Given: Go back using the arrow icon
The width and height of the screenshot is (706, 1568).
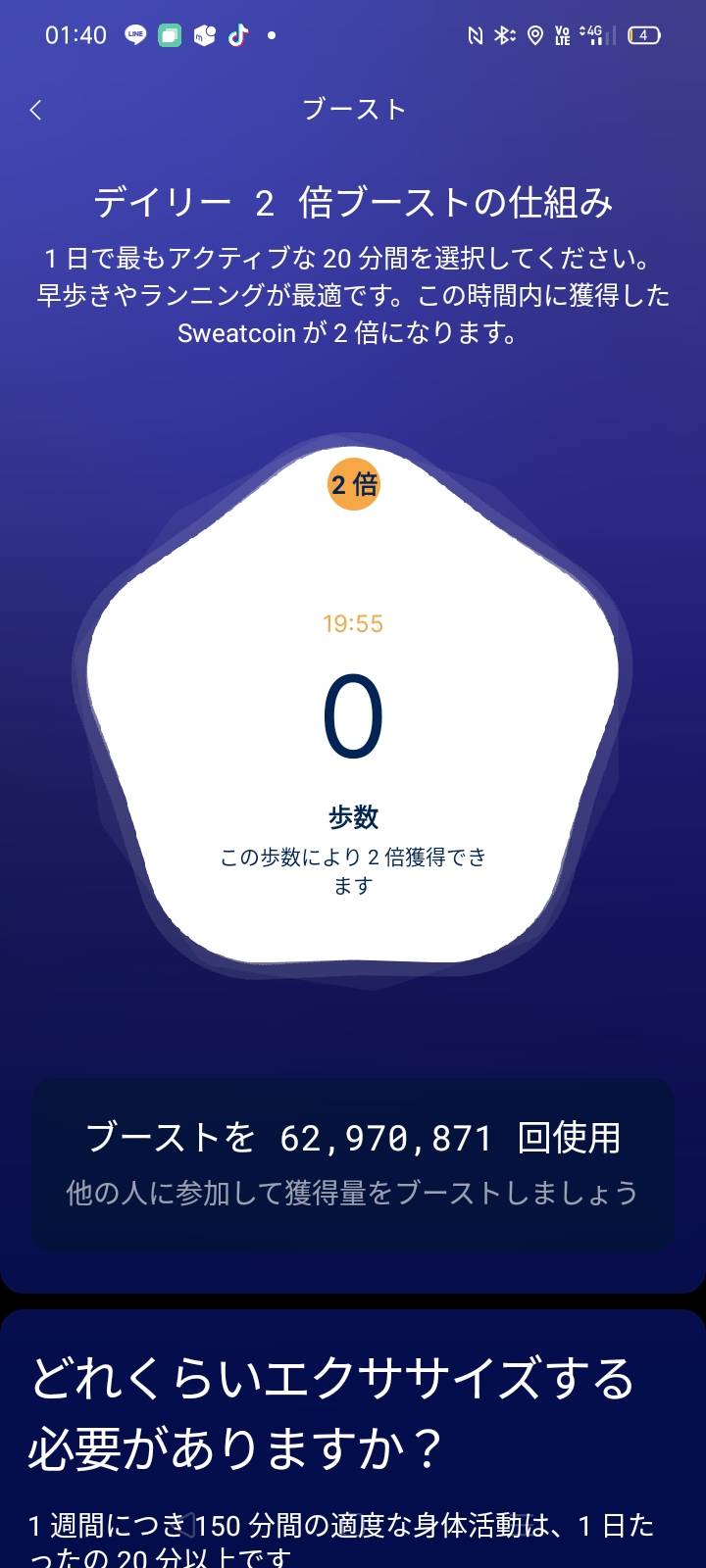Looking at the screenshot, I should click(36, 110).
